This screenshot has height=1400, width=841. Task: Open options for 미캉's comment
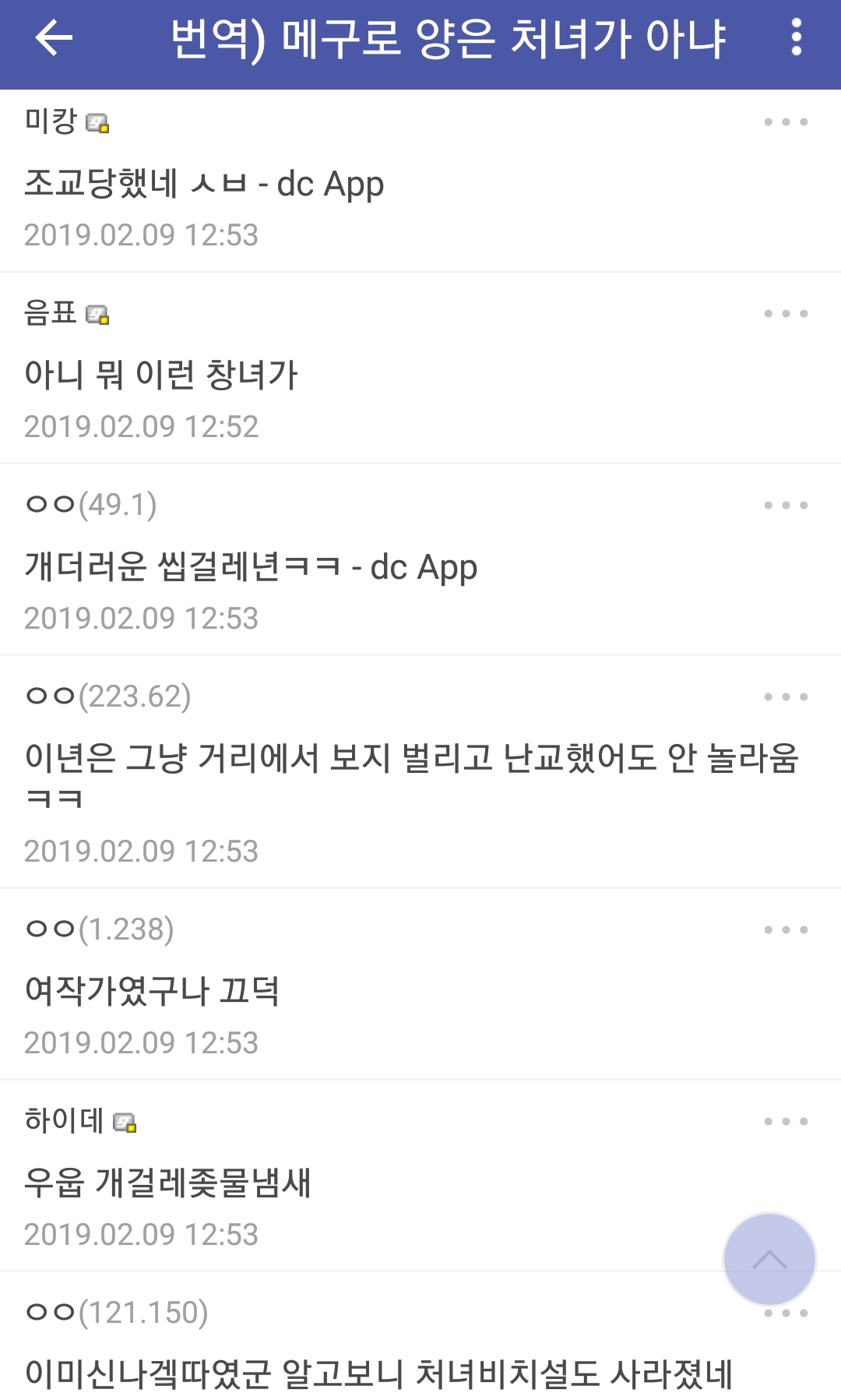click(x=785, y=122)
